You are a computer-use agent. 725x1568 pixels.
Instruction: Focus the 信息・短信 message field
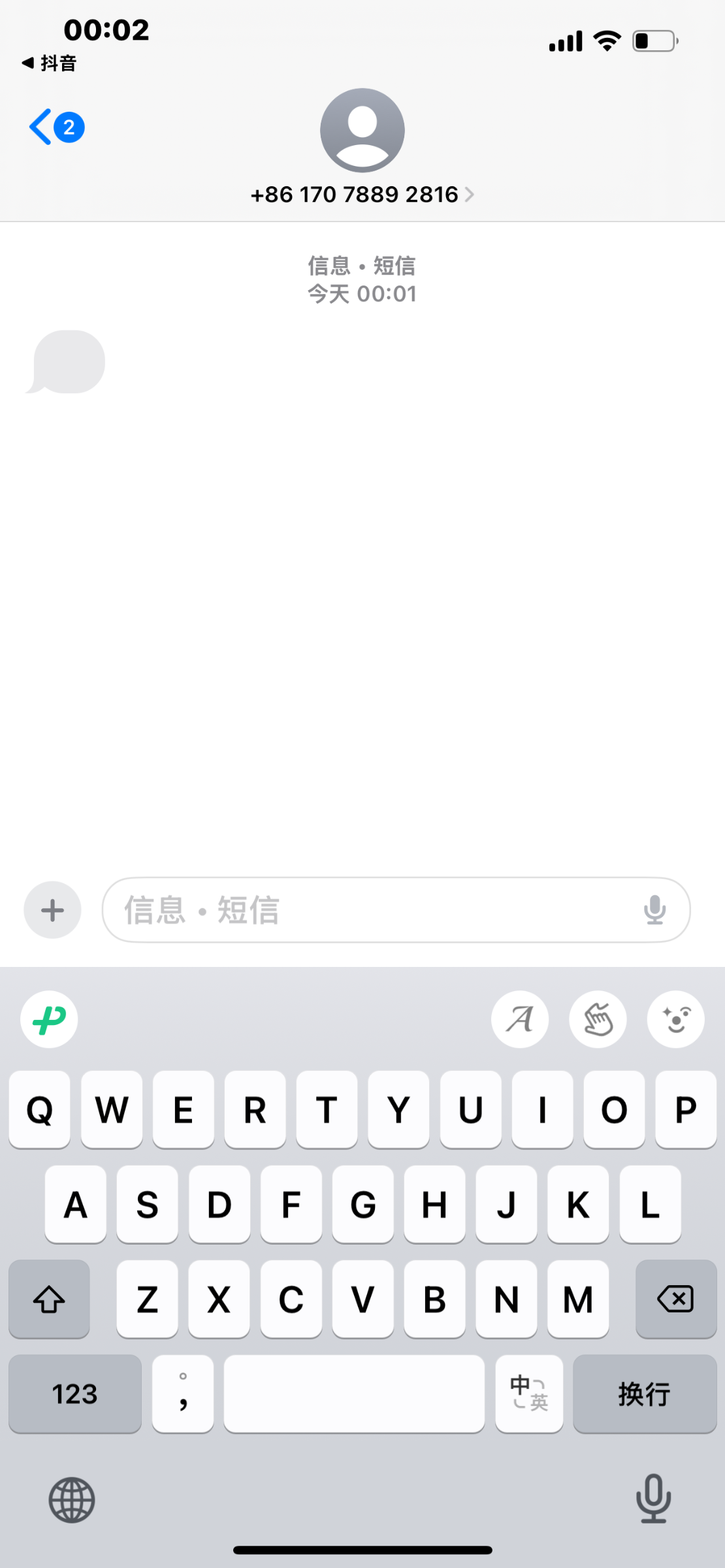click(366, 910)
